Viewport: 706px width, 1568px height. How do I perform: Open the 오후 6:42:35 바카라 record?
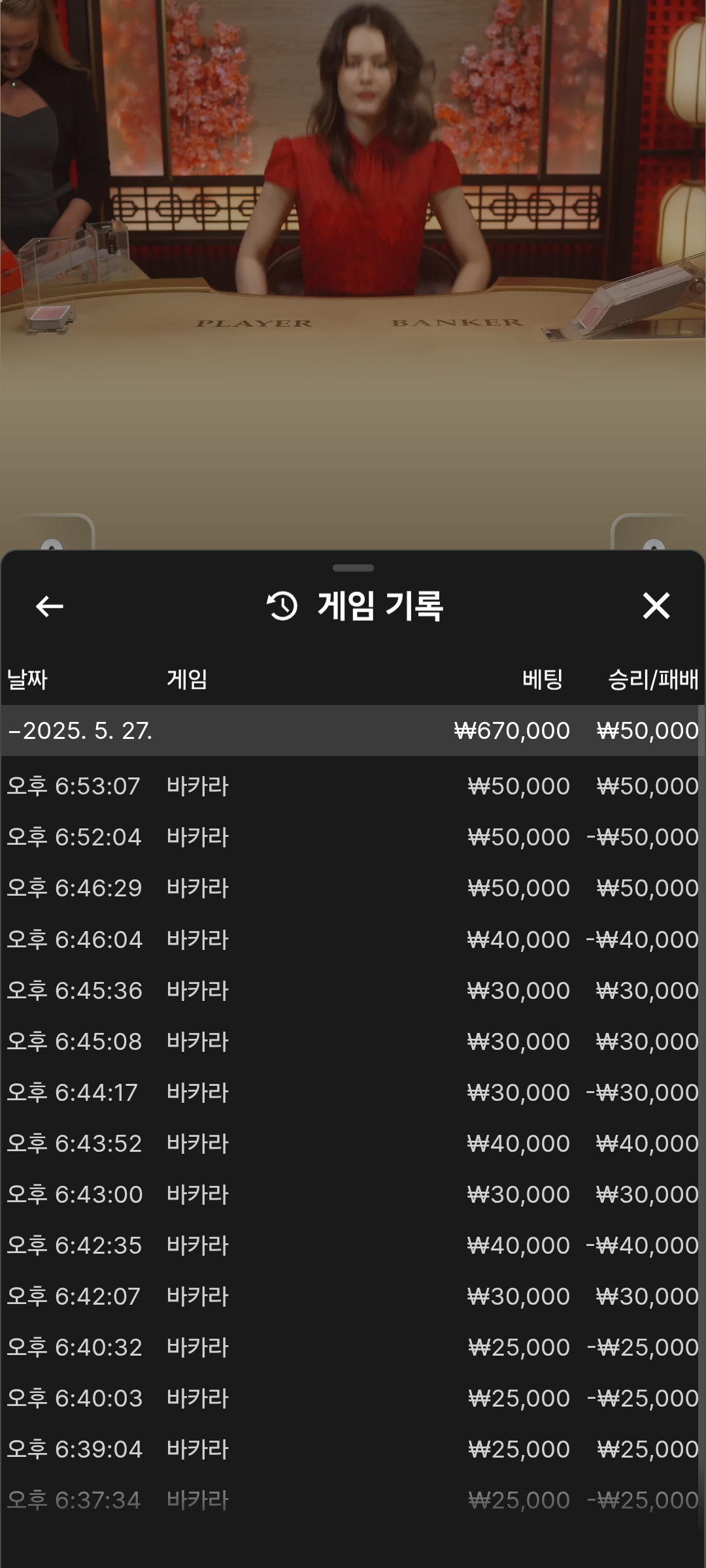353,1245
